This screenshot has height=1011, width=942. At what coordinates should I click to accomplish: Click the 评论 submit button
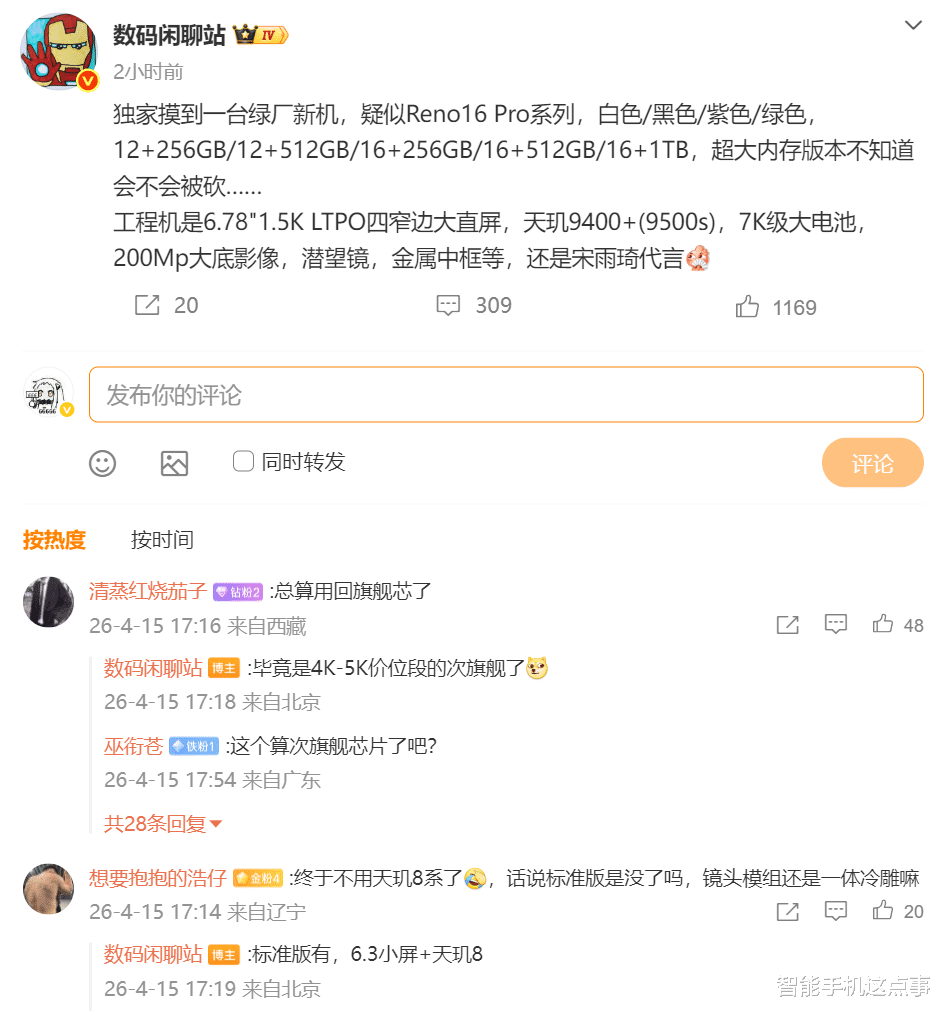872,463
